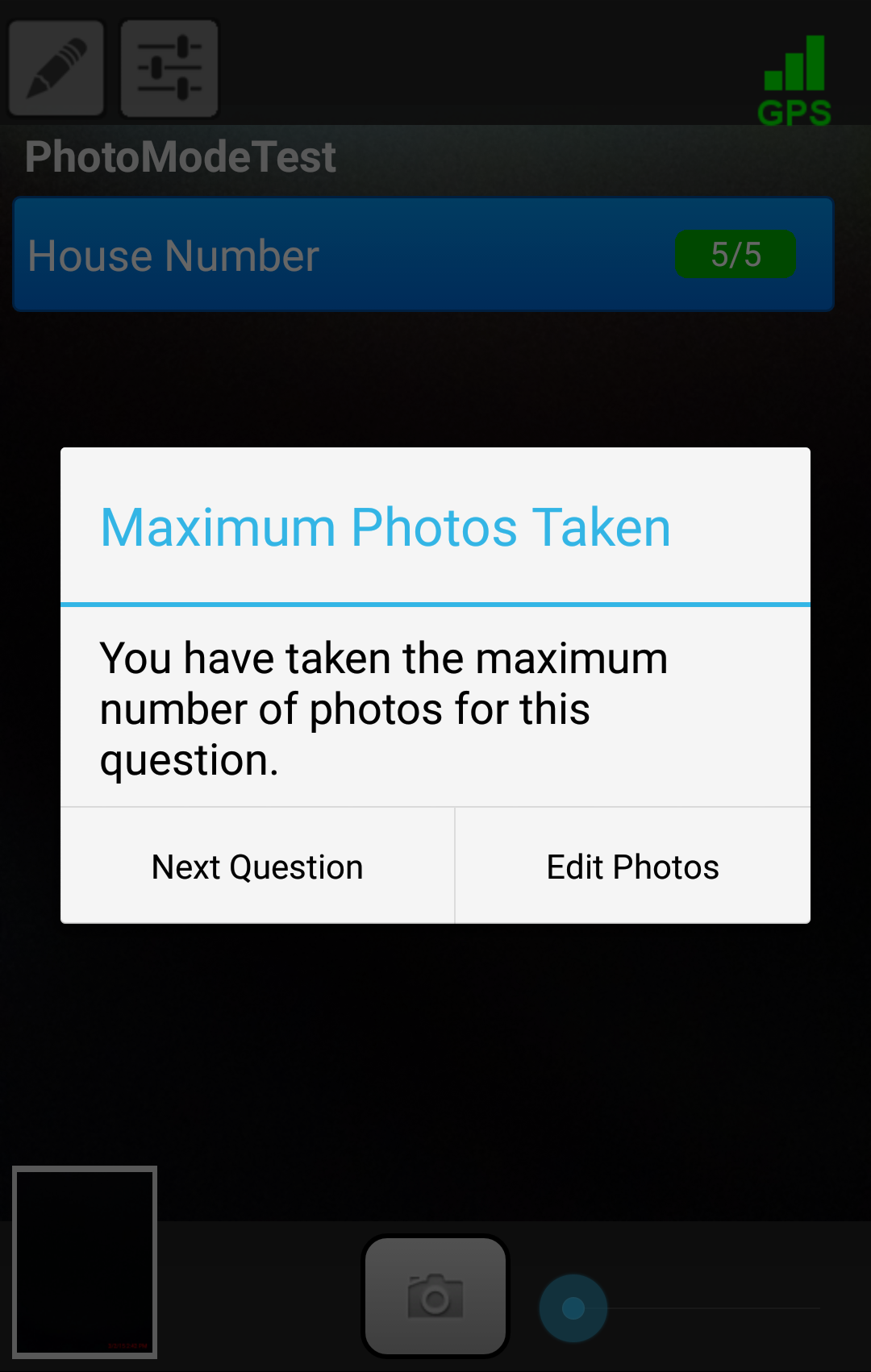Tap Next Question in the dialog
The width and height of the screenshot is (871, 1372).
point(257,867)
